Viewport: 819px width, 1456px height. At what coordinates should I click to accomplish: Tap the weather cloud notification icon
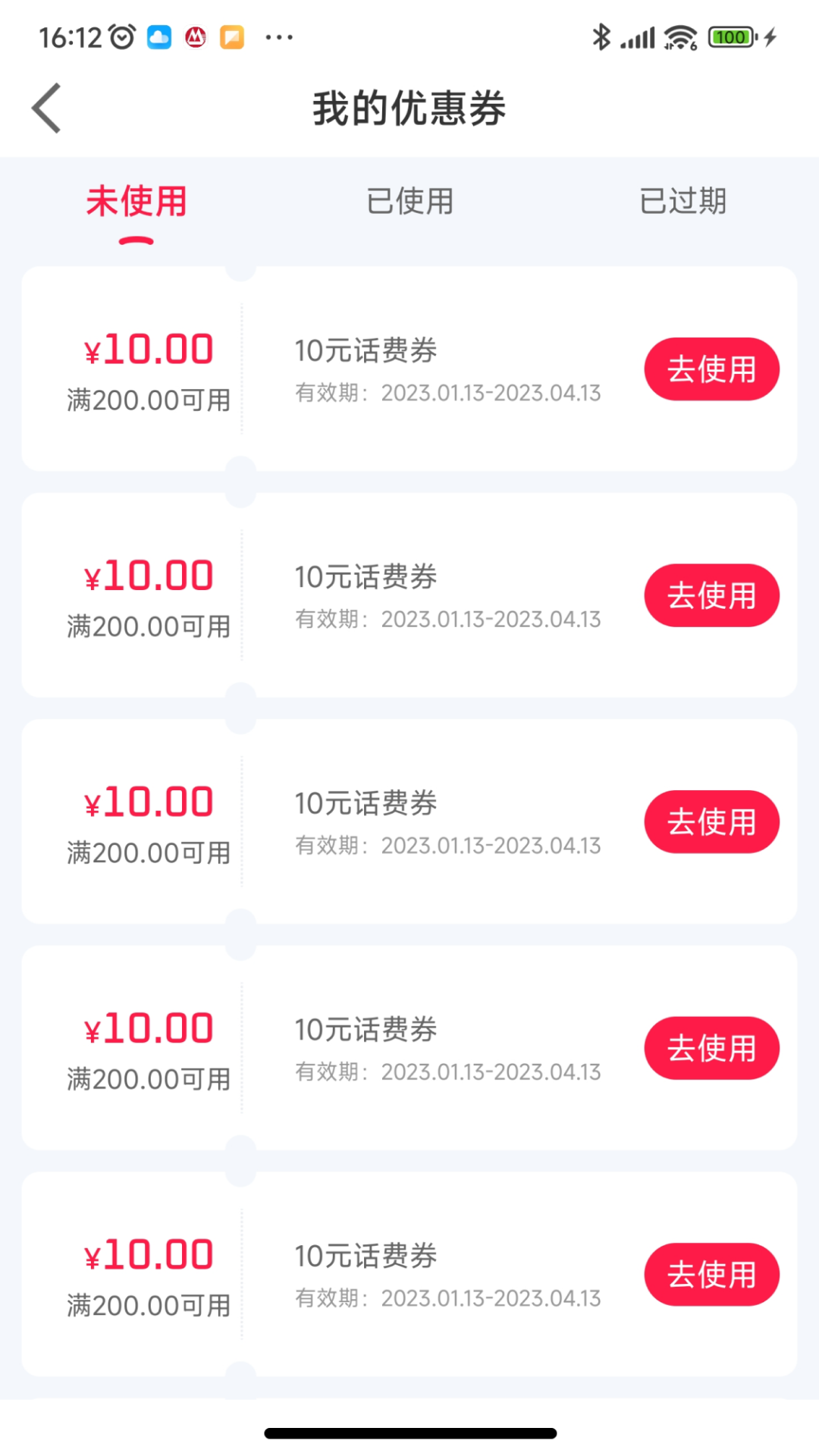[x=159, y=36]
